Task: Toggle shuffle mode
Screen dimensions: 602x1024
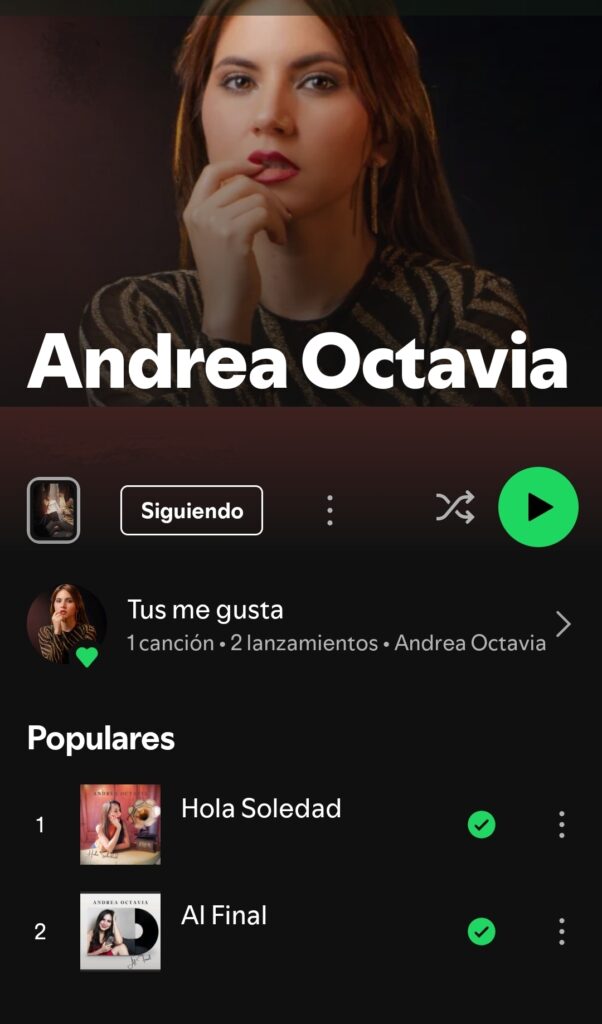Action: [455, 508]
